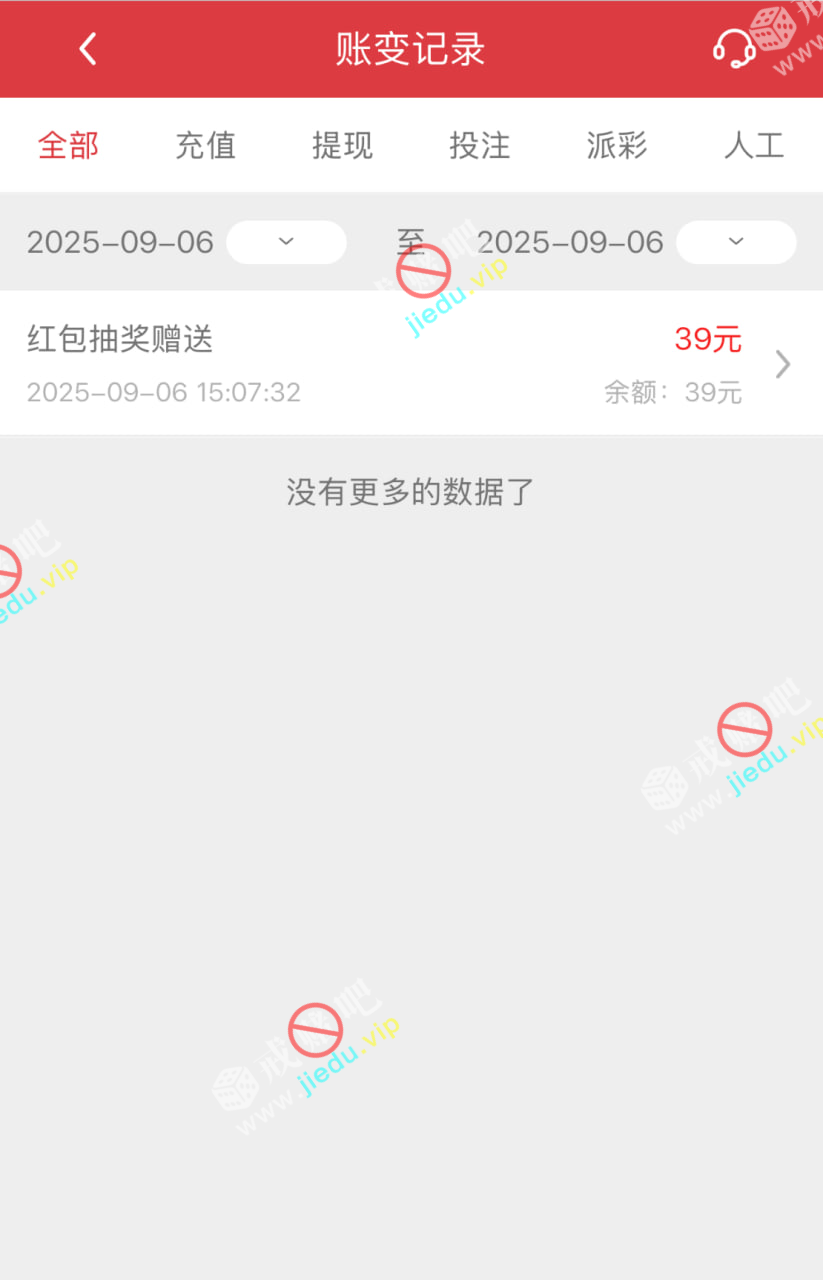Go back from 账变记录 page
The height and width of the screenshot is (1280, 823).
(88, 49)
